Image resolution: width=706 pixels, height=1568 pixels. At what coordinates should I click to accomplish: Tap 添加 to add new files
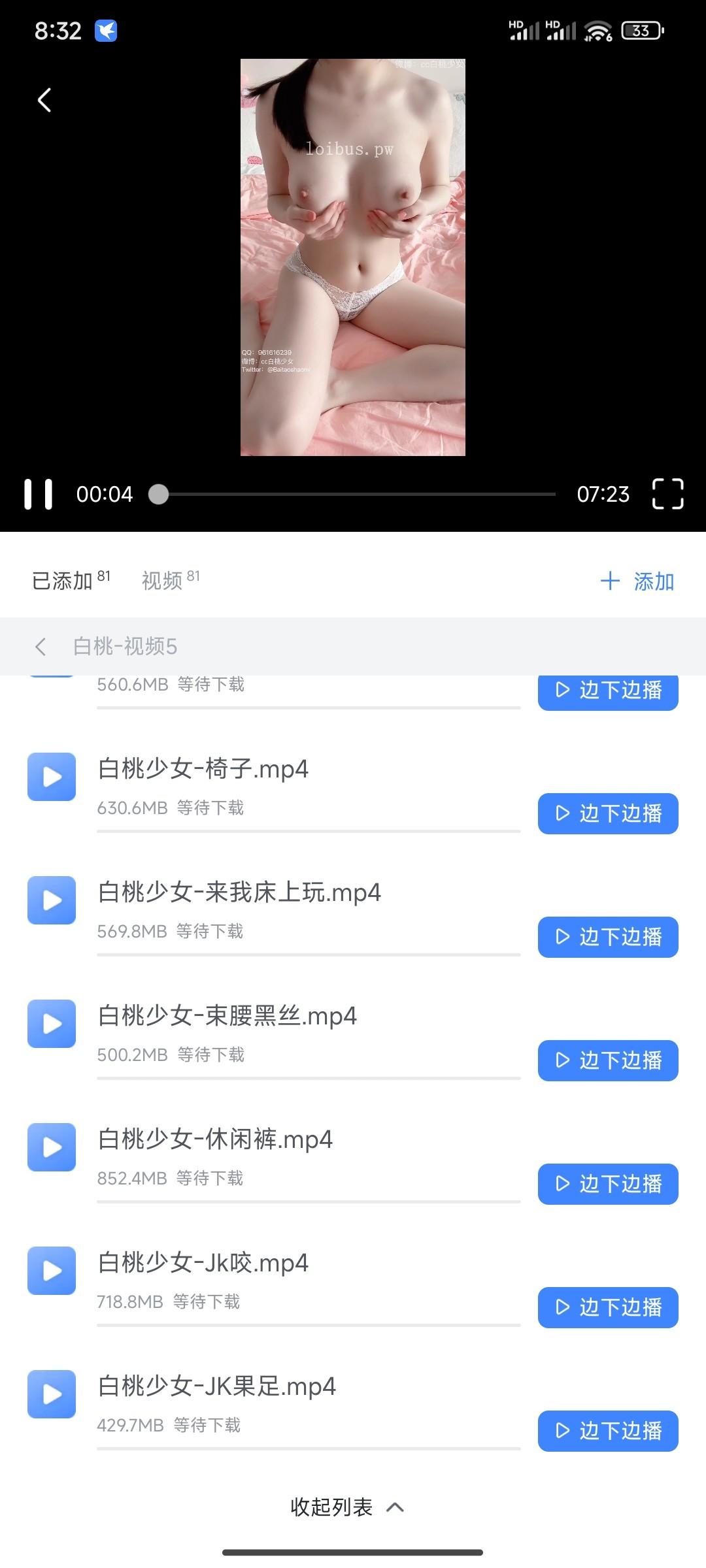coord(637,581)
